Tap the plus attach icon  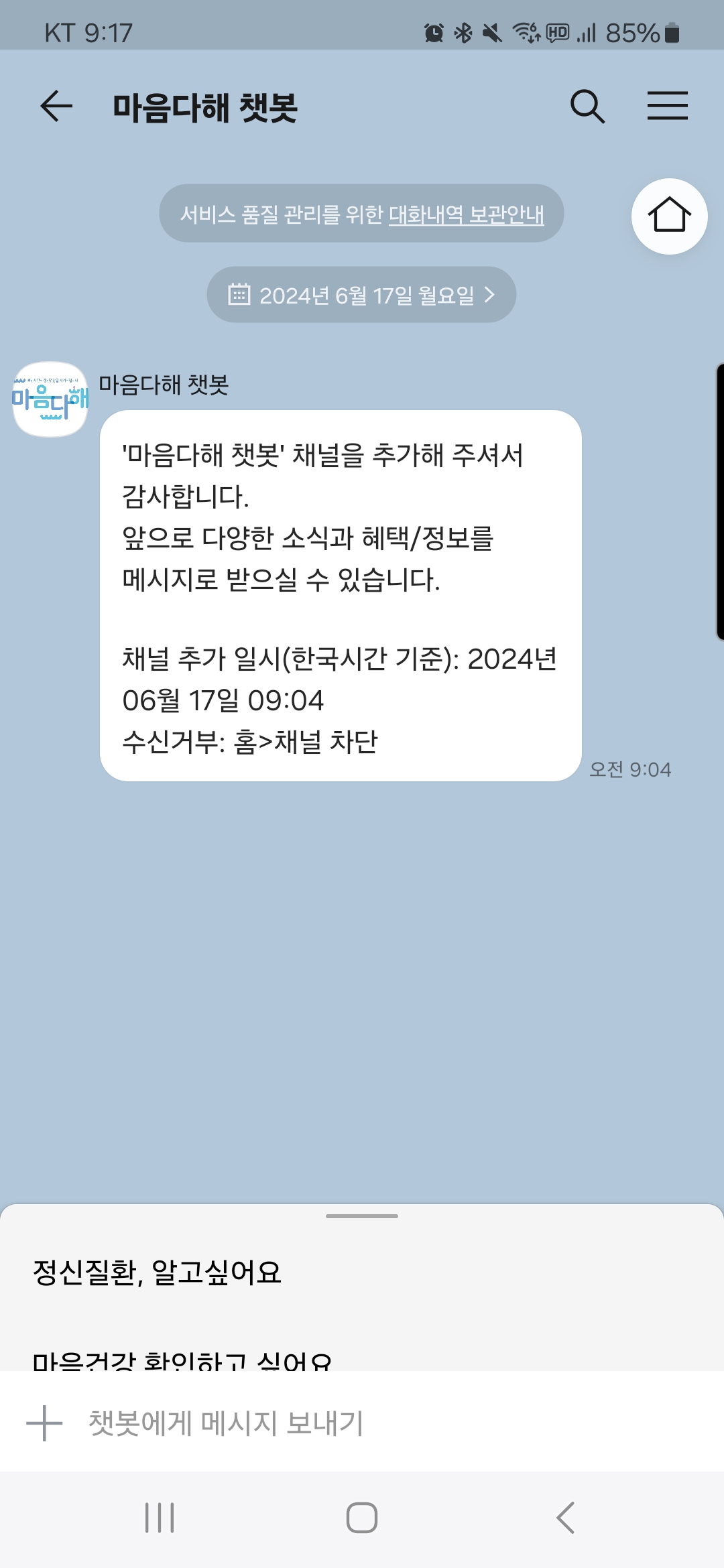(44, 1423)
